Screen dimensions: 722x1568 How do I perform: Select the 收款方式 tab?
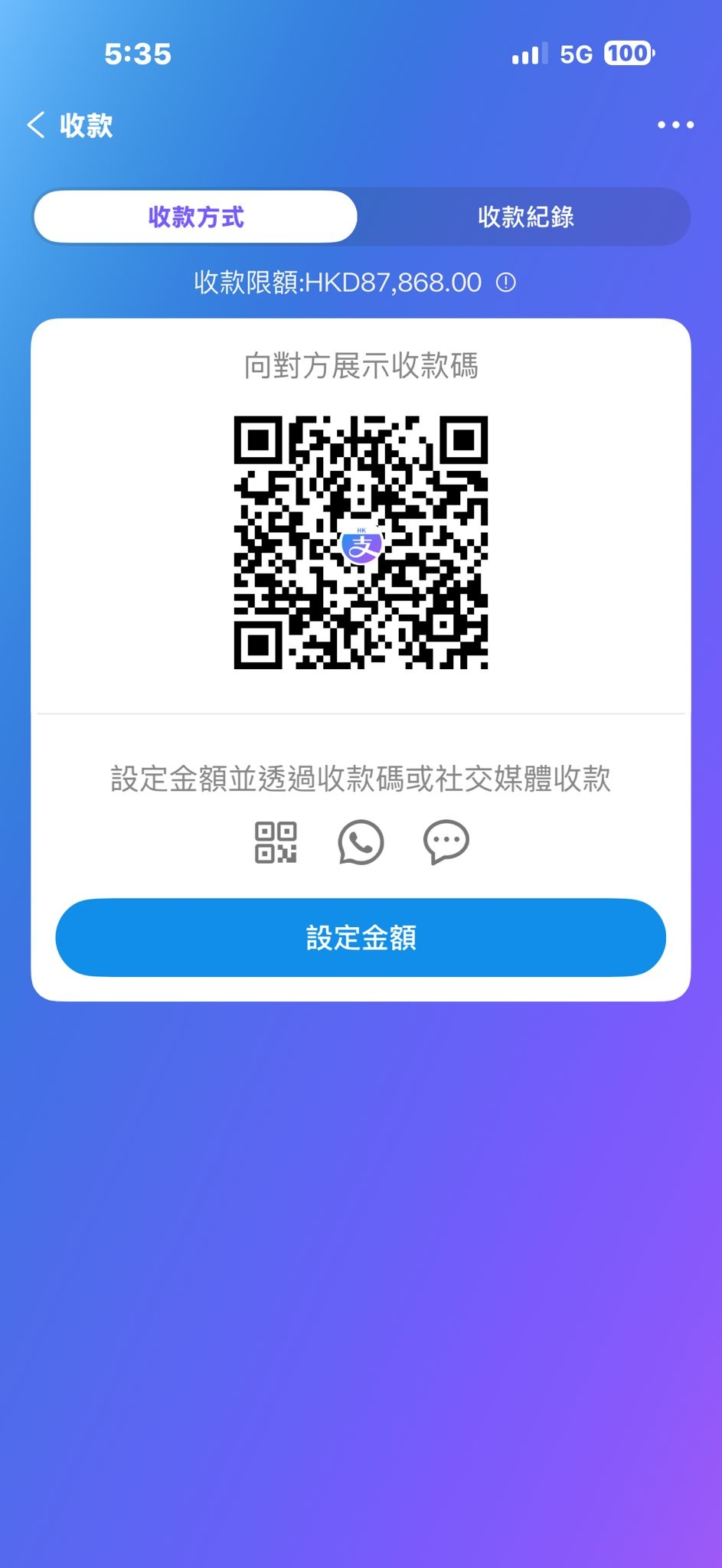click(196, 217)
